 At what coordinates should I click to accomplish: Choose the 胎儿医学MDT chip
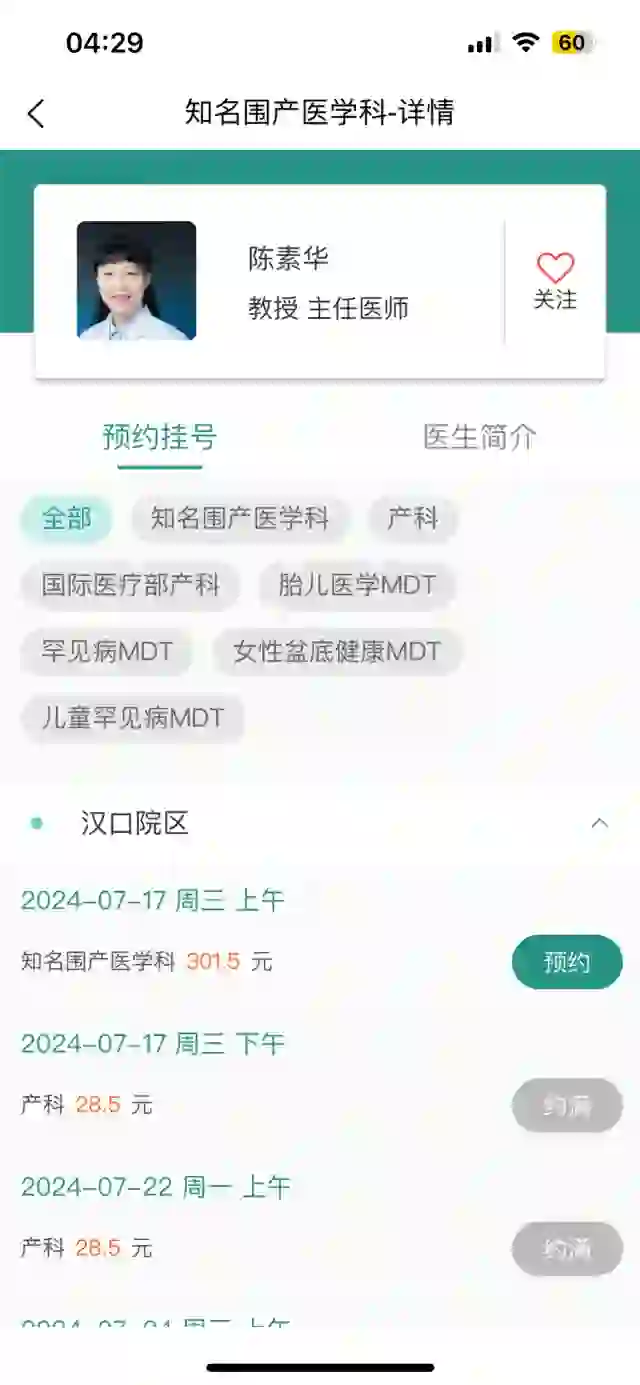click(x=357, y=585)
